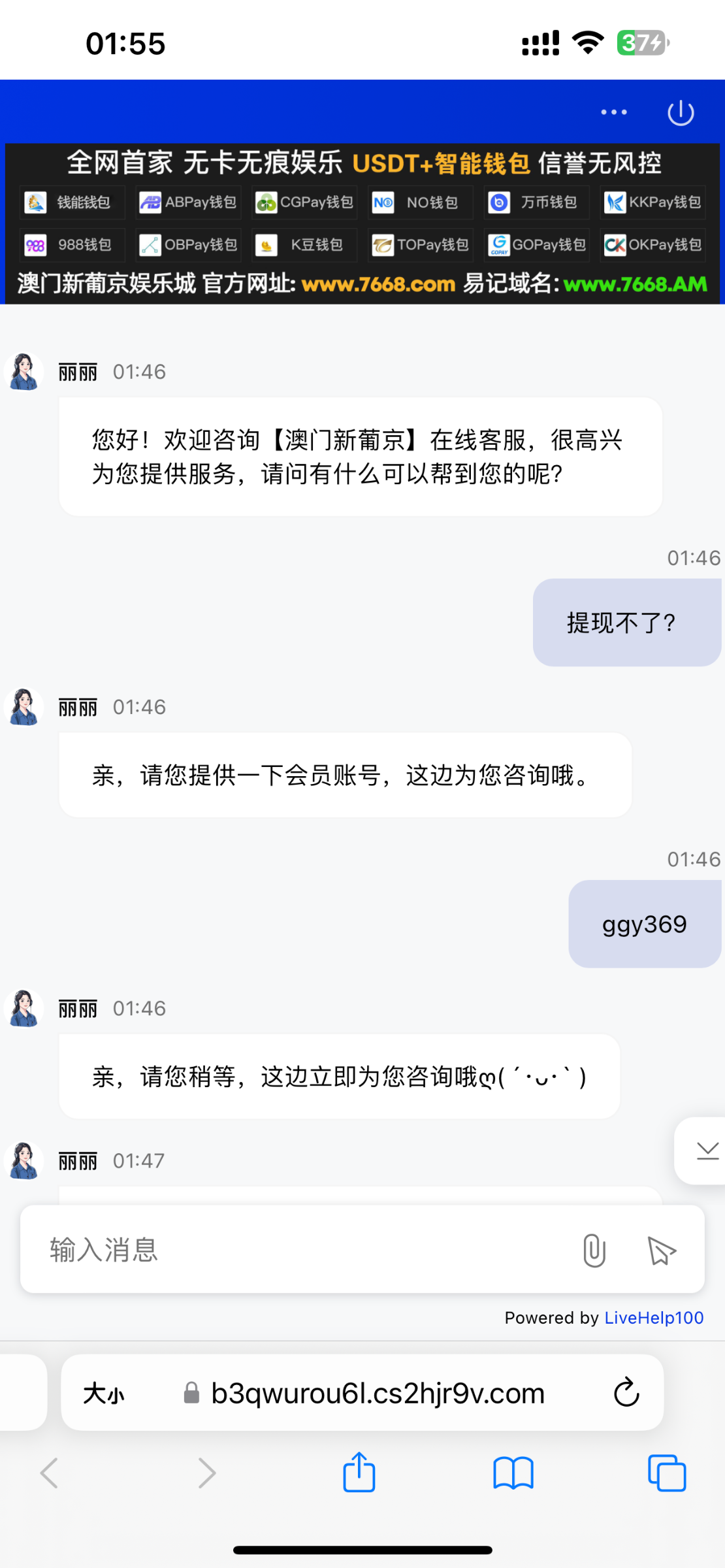This screenshot has height=1568, width=725.
Task: Go back with the browser back arrow
Action: tap(49, 1473)
